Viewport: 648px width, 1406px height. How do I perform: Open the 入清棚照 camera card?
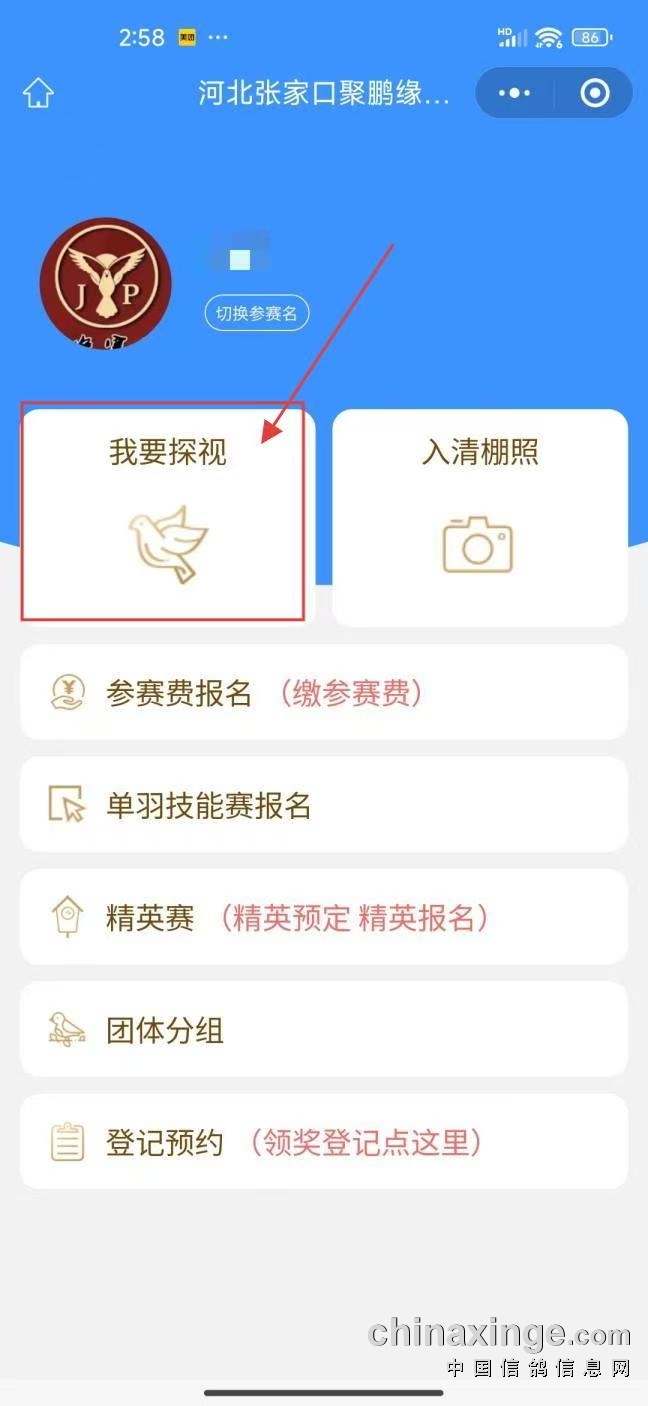point(480,517)
